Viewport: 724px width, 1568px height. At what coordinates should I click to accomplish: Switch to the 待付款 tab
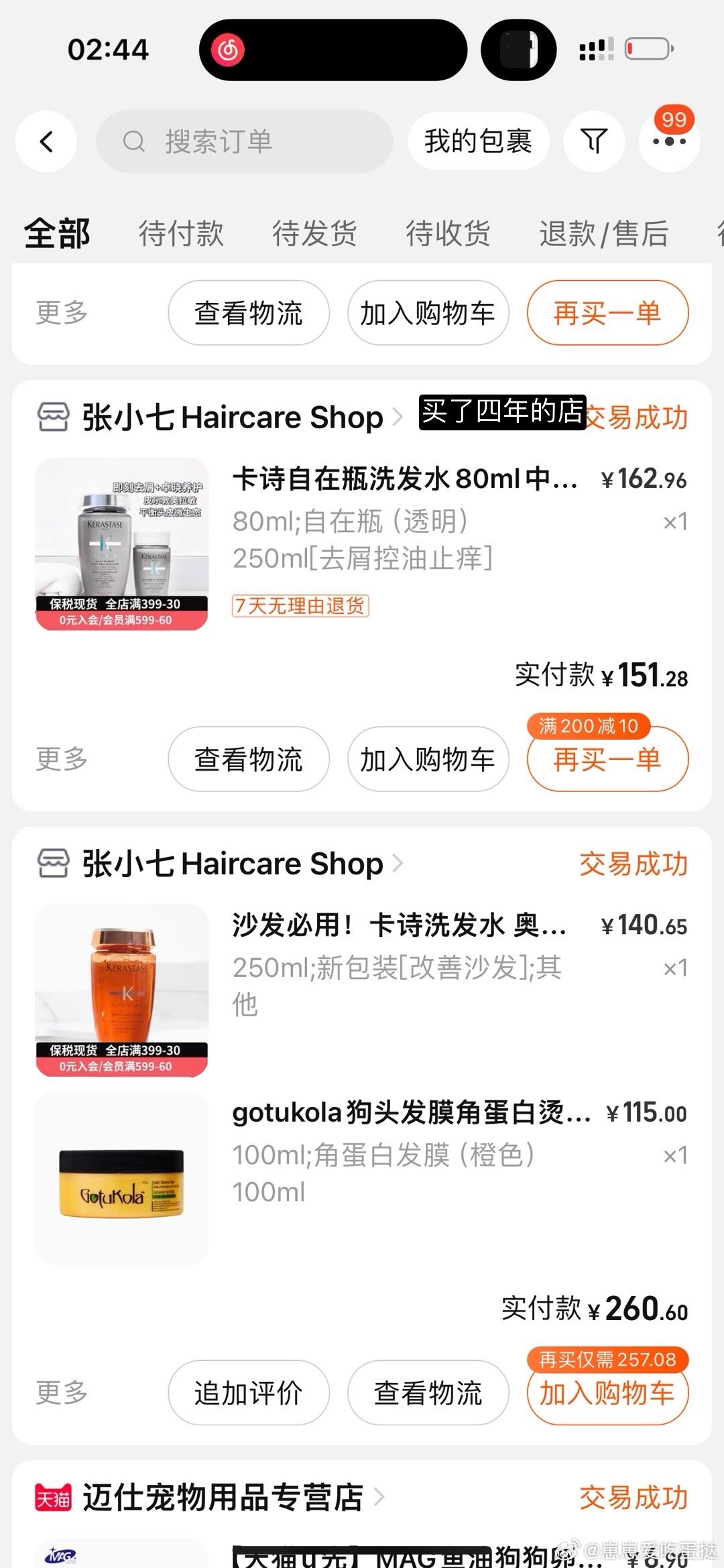click(x=180, y=234)
